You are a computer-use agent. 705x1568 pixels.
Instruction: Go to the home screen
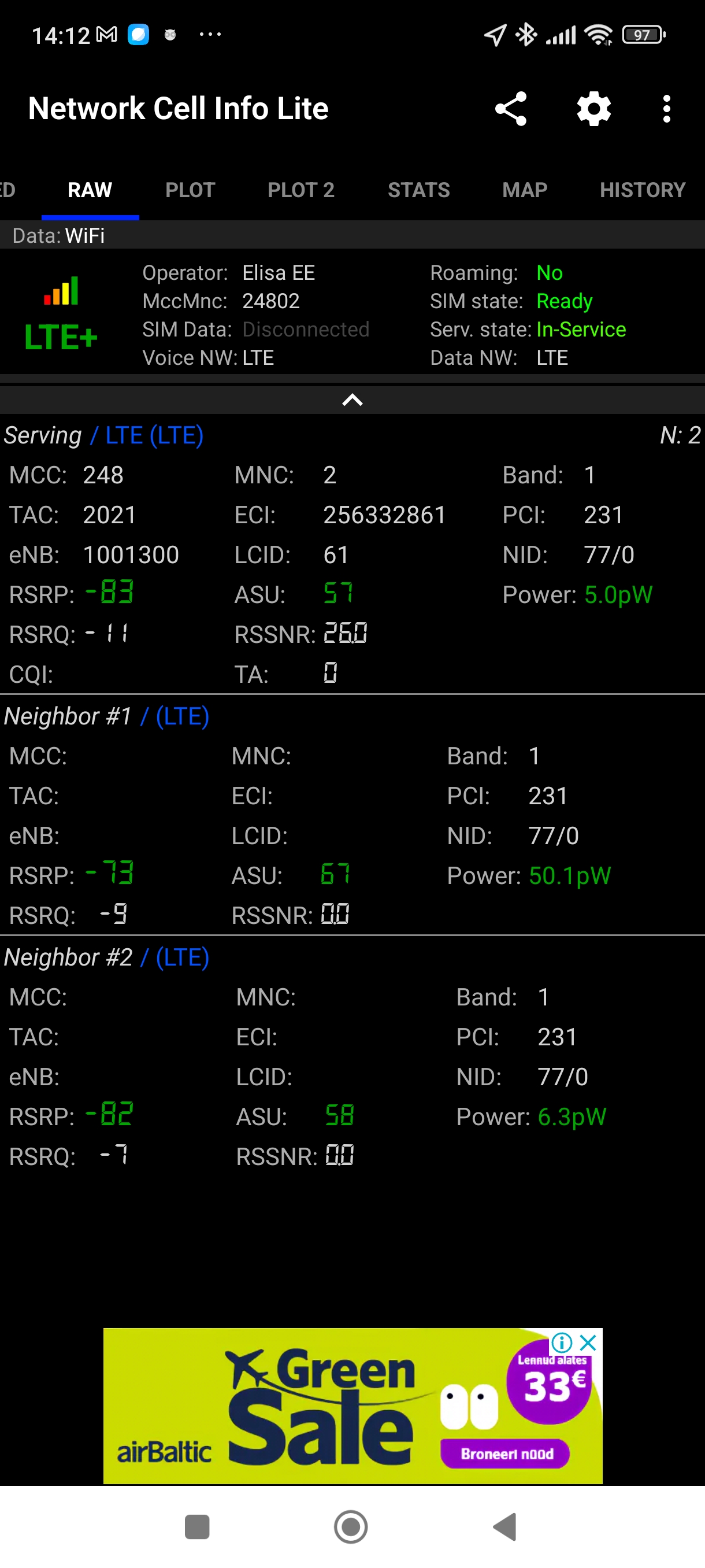pos(351,1526)
